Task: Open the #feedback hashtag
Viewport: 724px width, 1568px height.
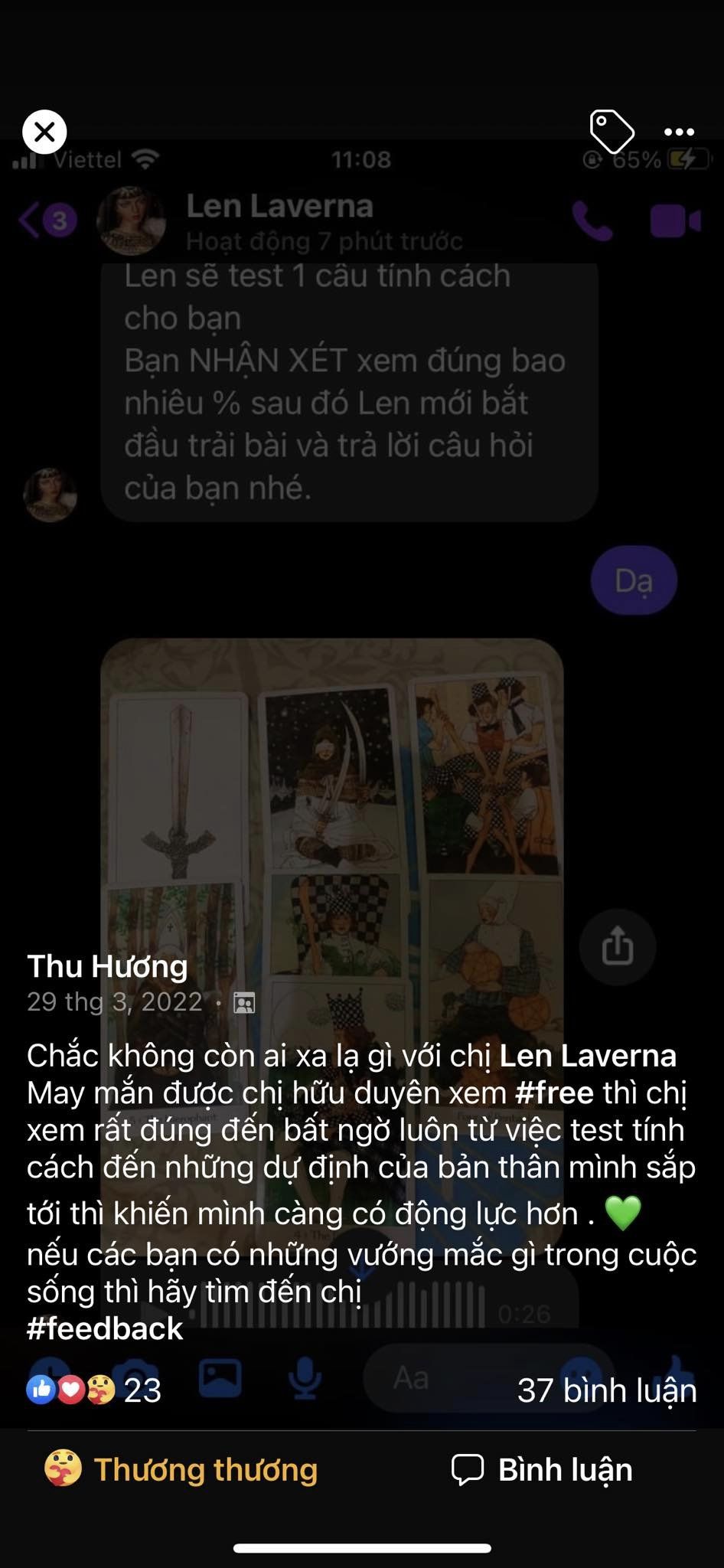Action: click(x=105, y=1328)
